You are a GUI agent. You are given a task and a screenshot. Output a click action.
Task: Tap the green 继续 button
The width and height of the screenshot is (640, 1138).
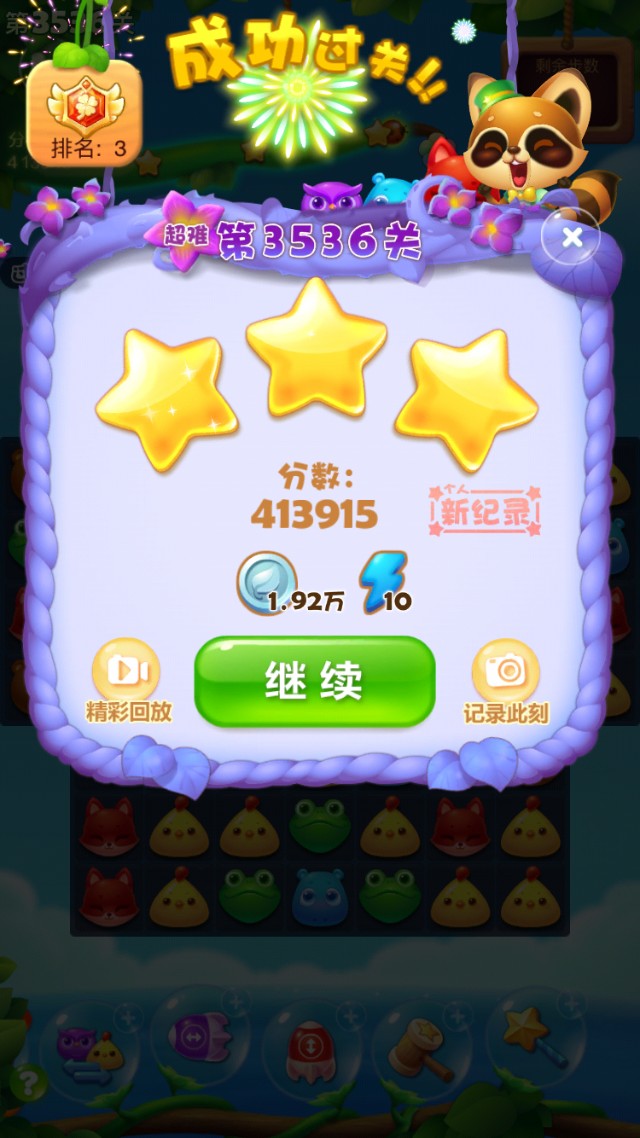pos(315,681)
